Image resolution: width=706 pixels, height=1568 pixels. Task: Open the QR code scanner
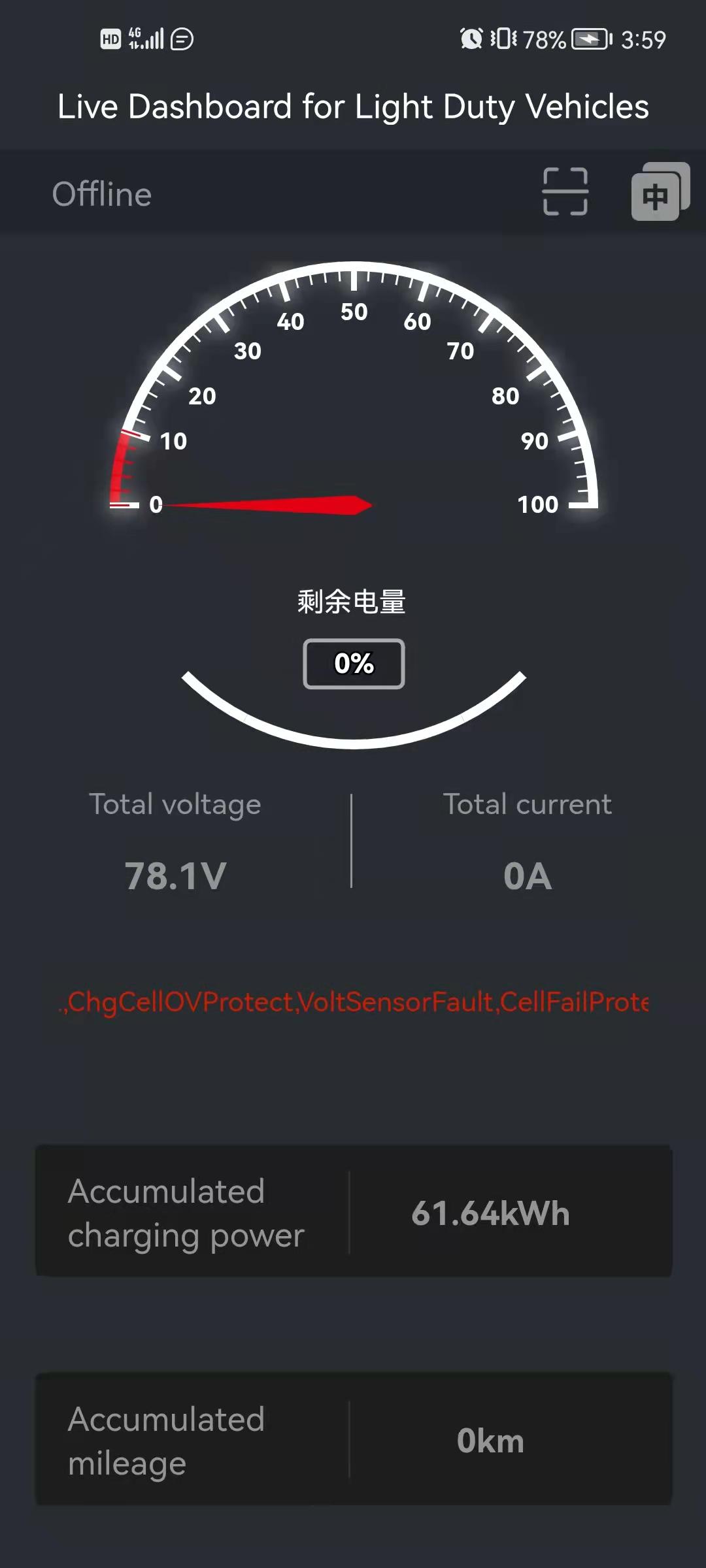565,191
